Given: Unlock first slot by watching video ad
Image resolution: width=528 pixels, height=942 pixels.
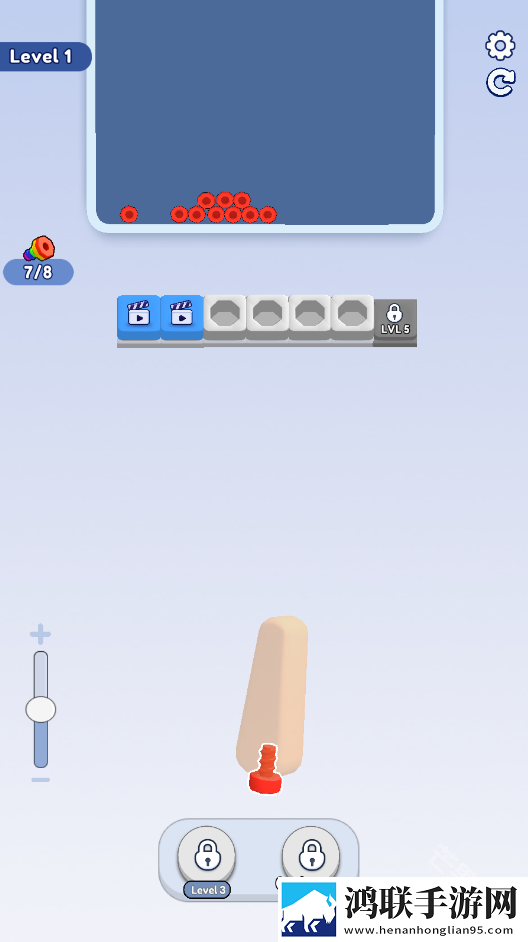Looking at the screenshot, I should coord(139,317).
